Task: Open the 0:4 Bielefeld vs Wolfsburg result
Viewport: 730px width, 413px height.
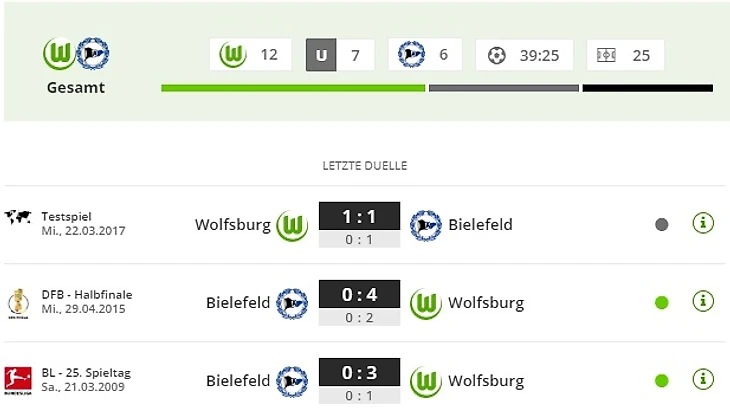Action: pyautogui.click(x=359, y=294)
